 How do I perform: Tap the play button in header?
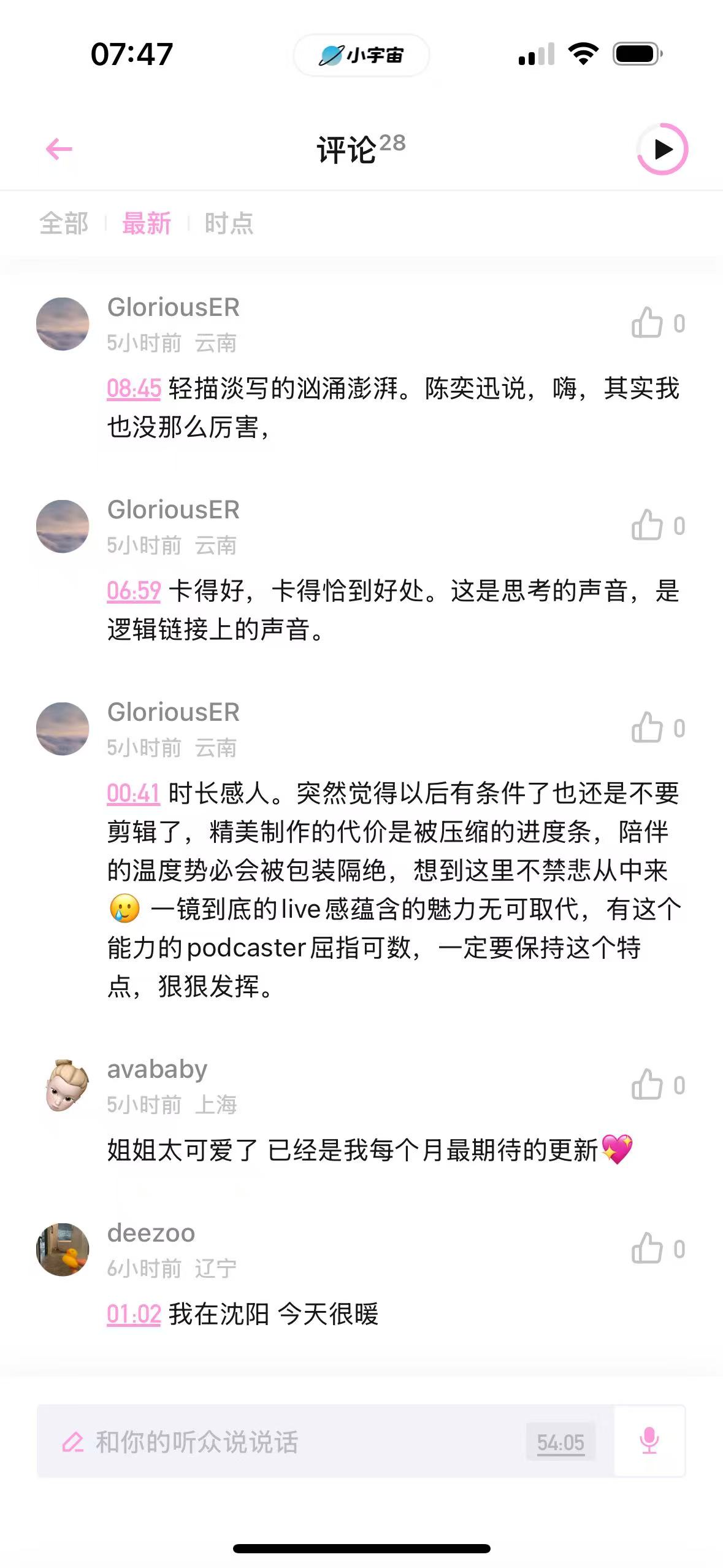point(662,149)
